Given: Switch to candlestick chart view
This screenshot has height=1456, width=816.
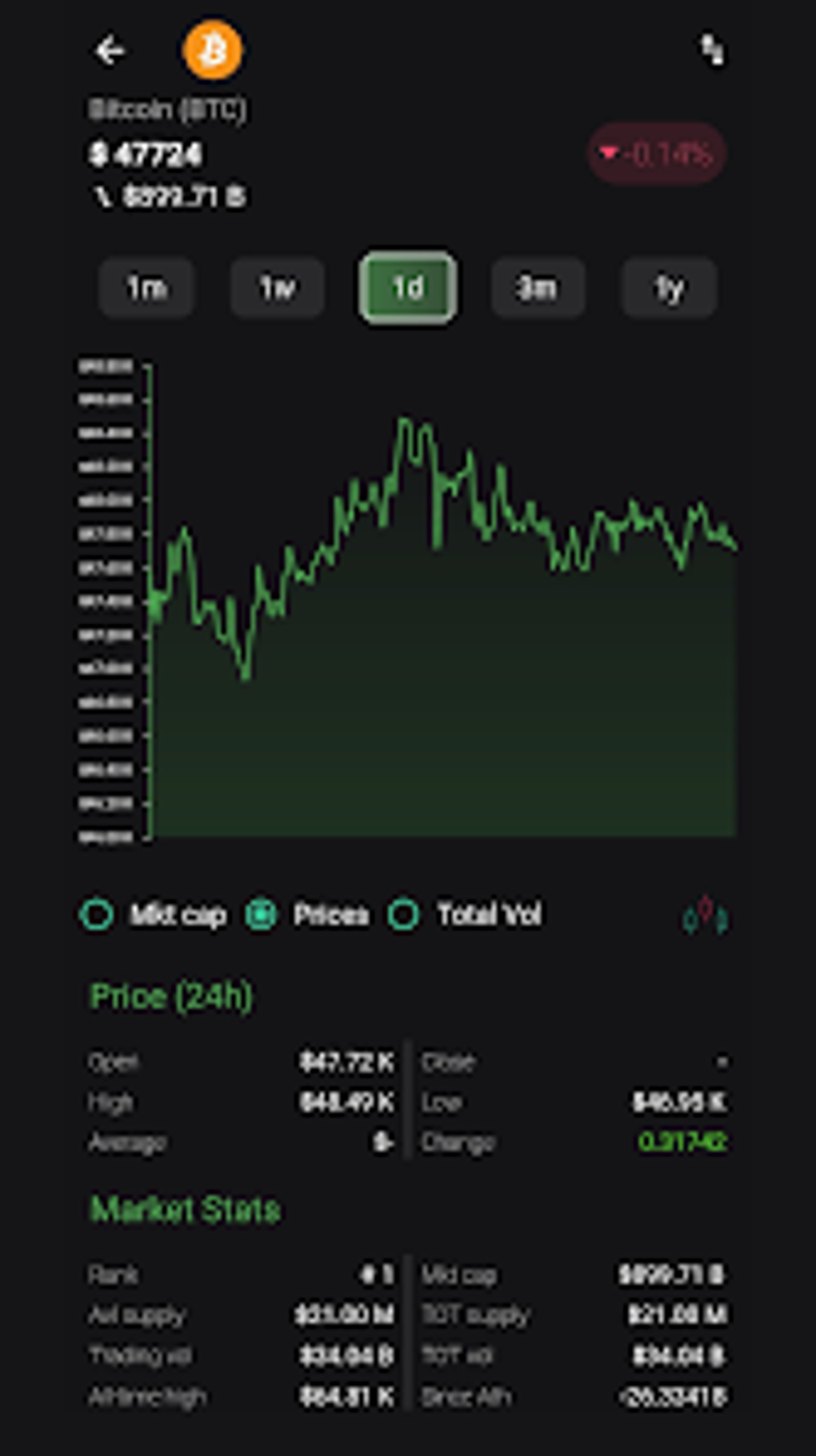Looking at the screenshot, I should tap(705, 916).
